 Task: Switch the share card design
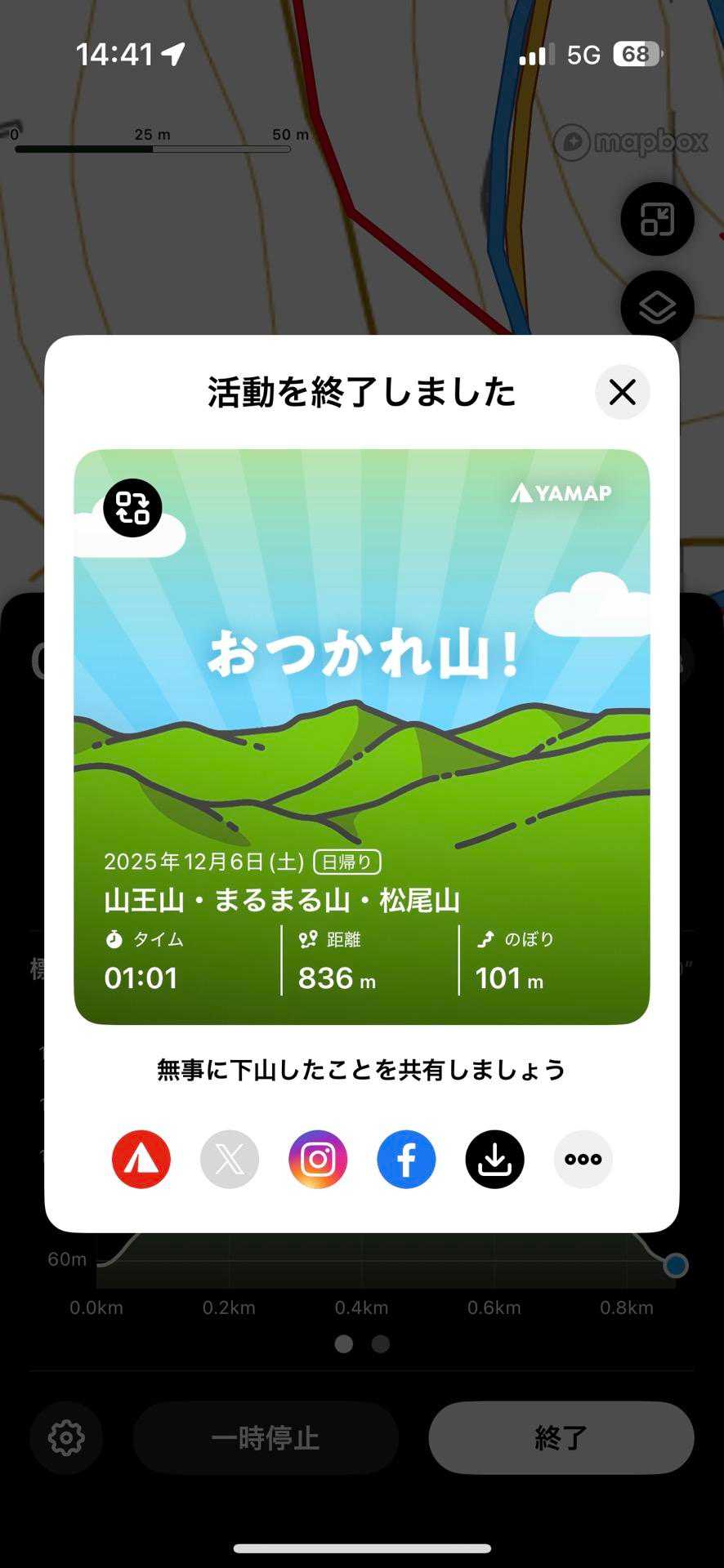(x=132, y=508)
